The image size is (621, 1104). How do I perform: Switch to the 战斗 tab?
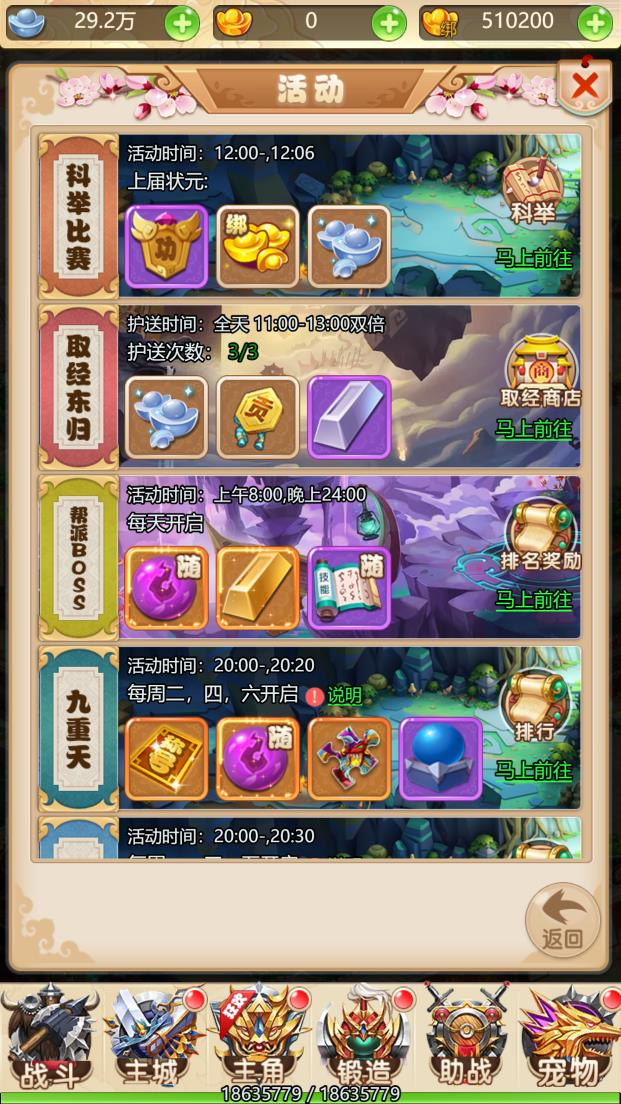(50, 1040)
